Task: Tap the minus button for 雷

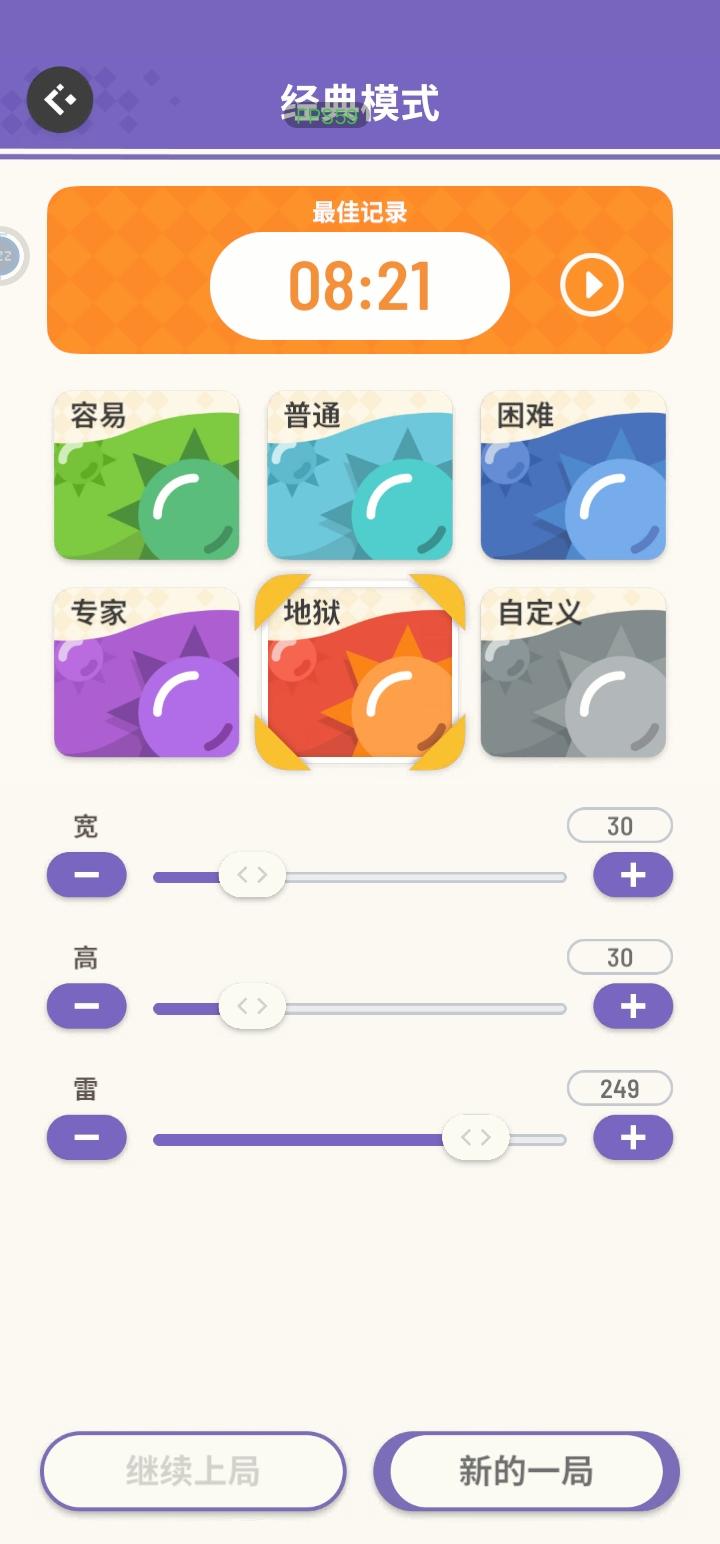Action: pyautogui.click(x=86, y=1137)
